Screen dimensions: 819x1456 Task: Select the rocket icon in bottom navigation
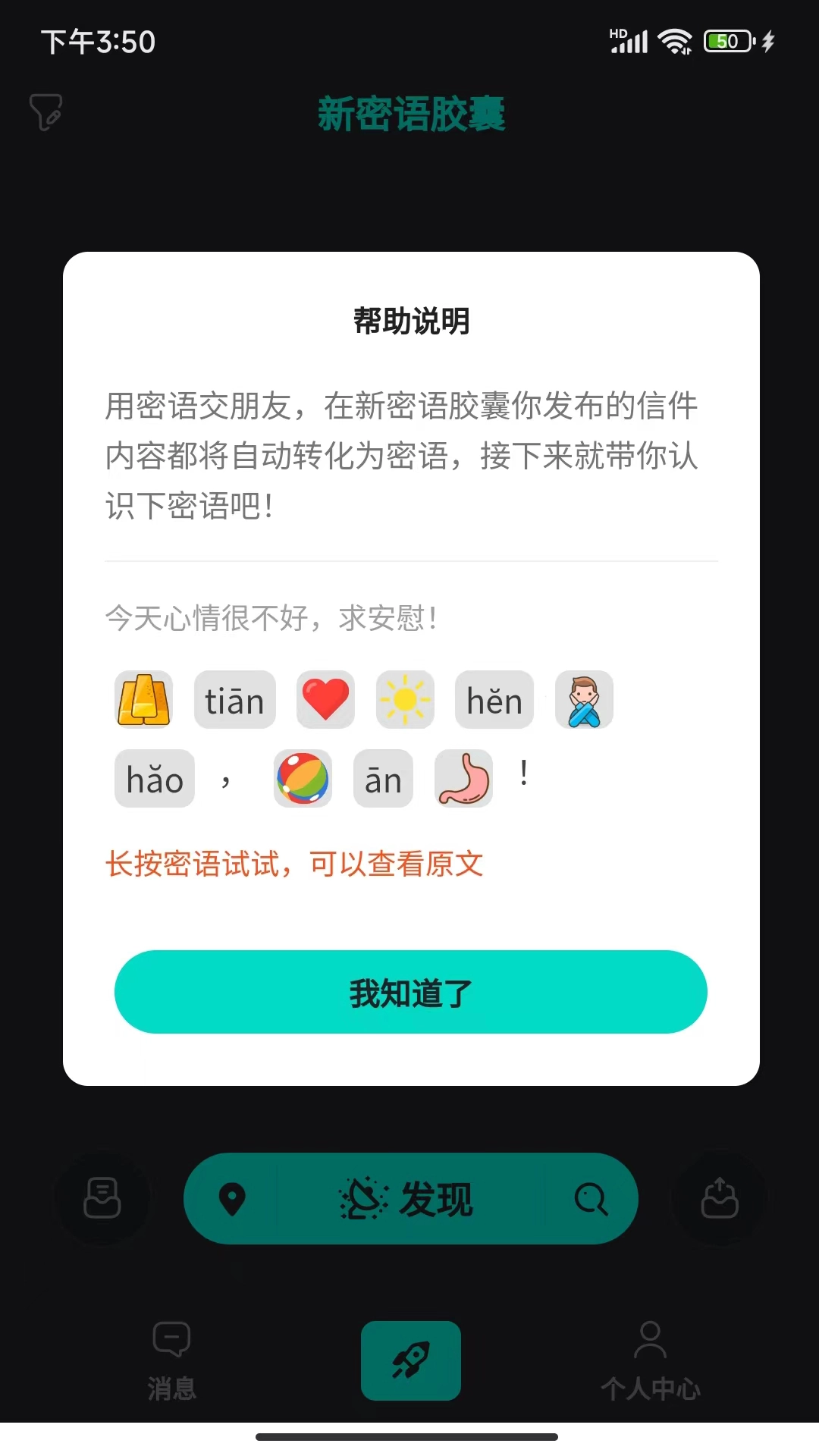[410, 1360]
